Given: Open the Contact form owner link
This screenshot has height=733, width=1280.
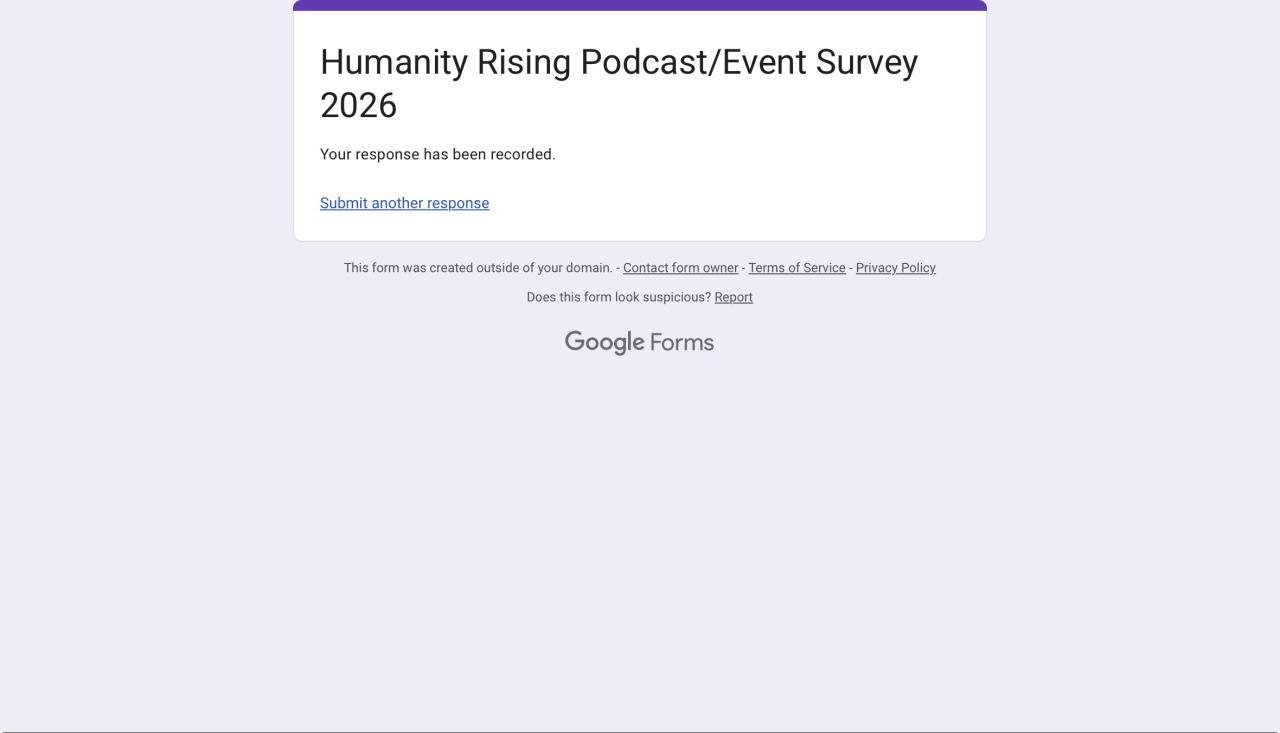Looking at the screenshot, I should [680, 268].
